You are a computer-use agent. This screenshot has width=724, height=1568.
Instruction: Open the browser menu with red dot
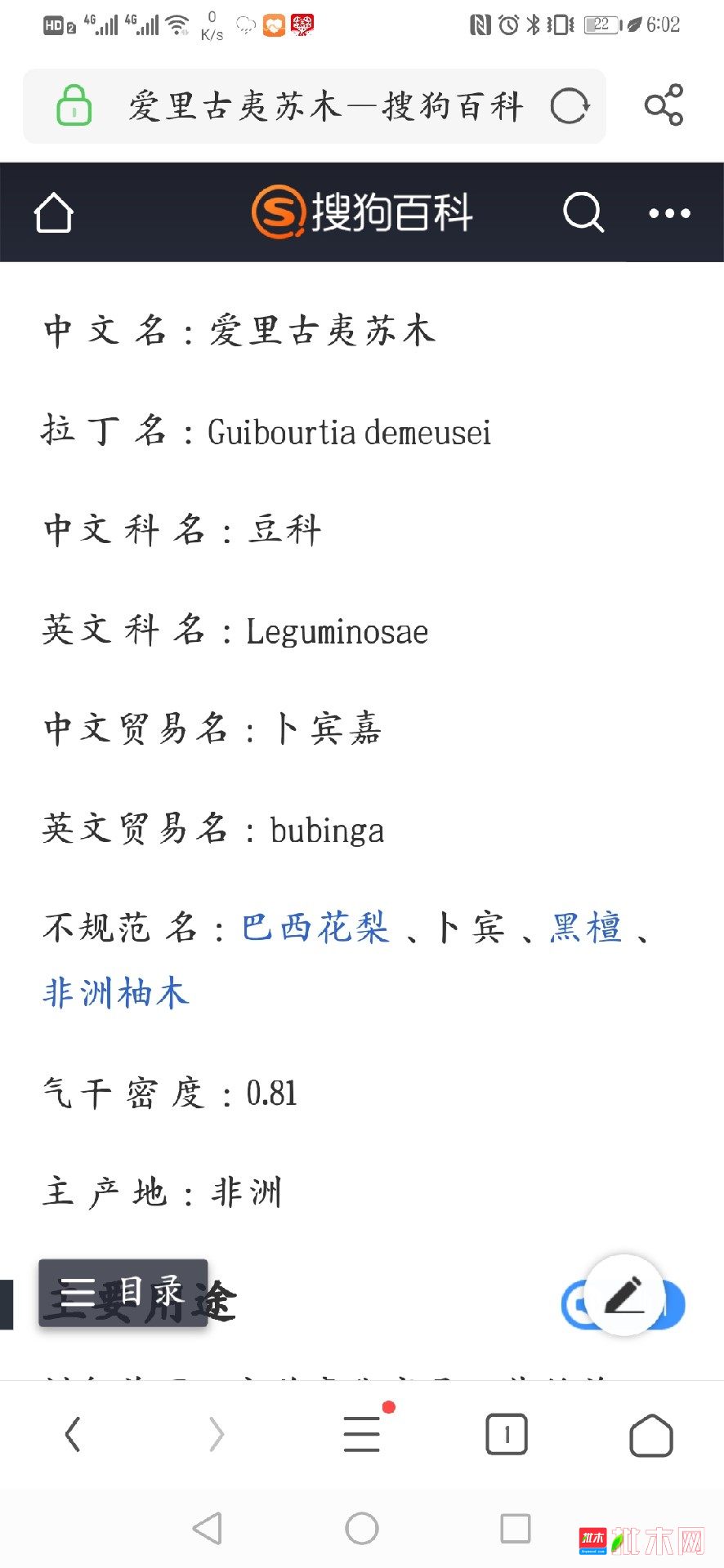363,1432
